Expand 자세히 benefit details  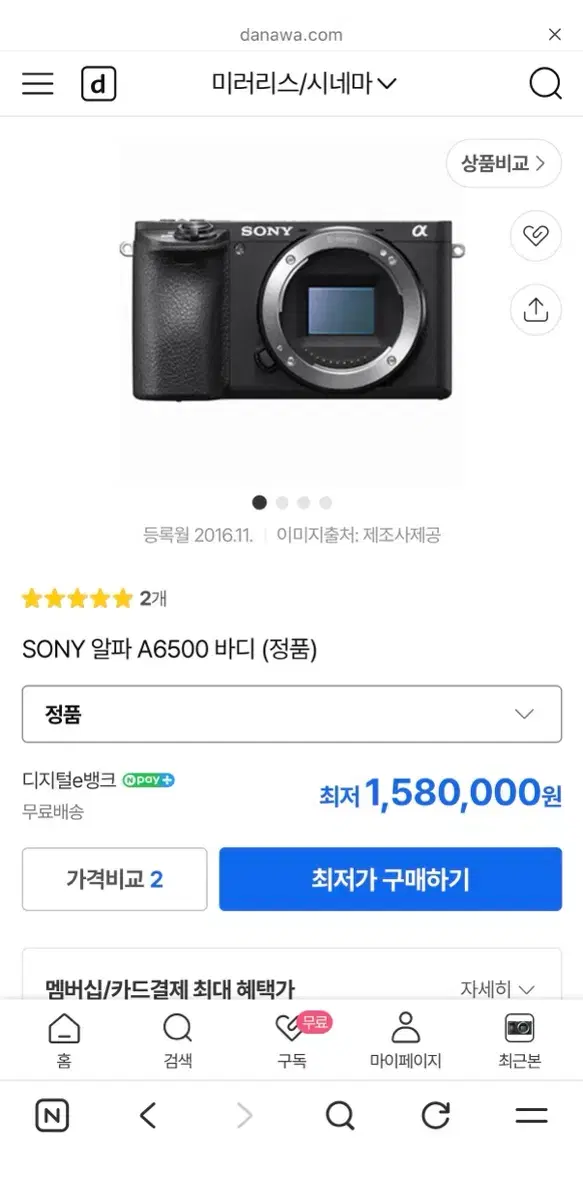[498, 989]
